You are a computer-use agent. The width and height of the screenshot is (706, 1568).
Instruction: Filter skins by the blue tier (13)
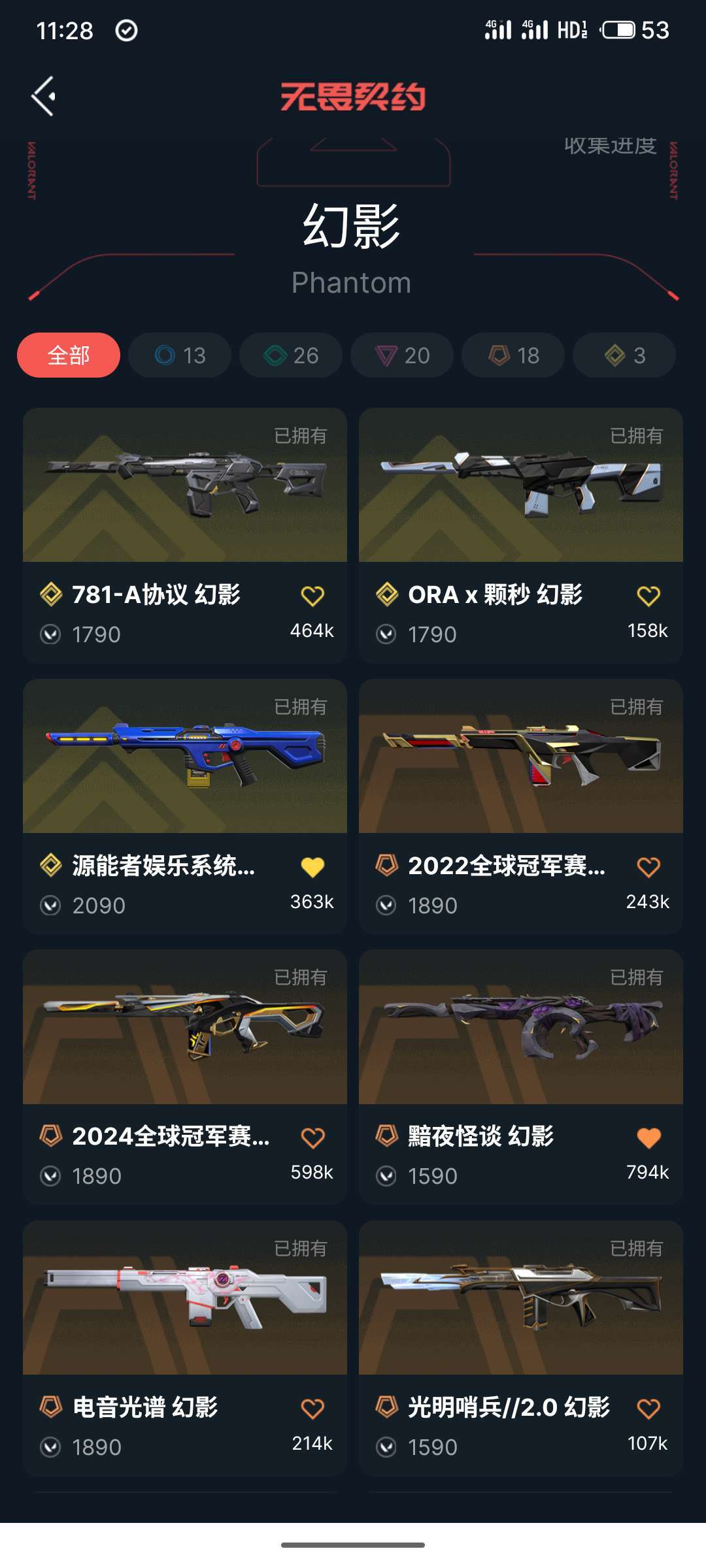point(180,355)
